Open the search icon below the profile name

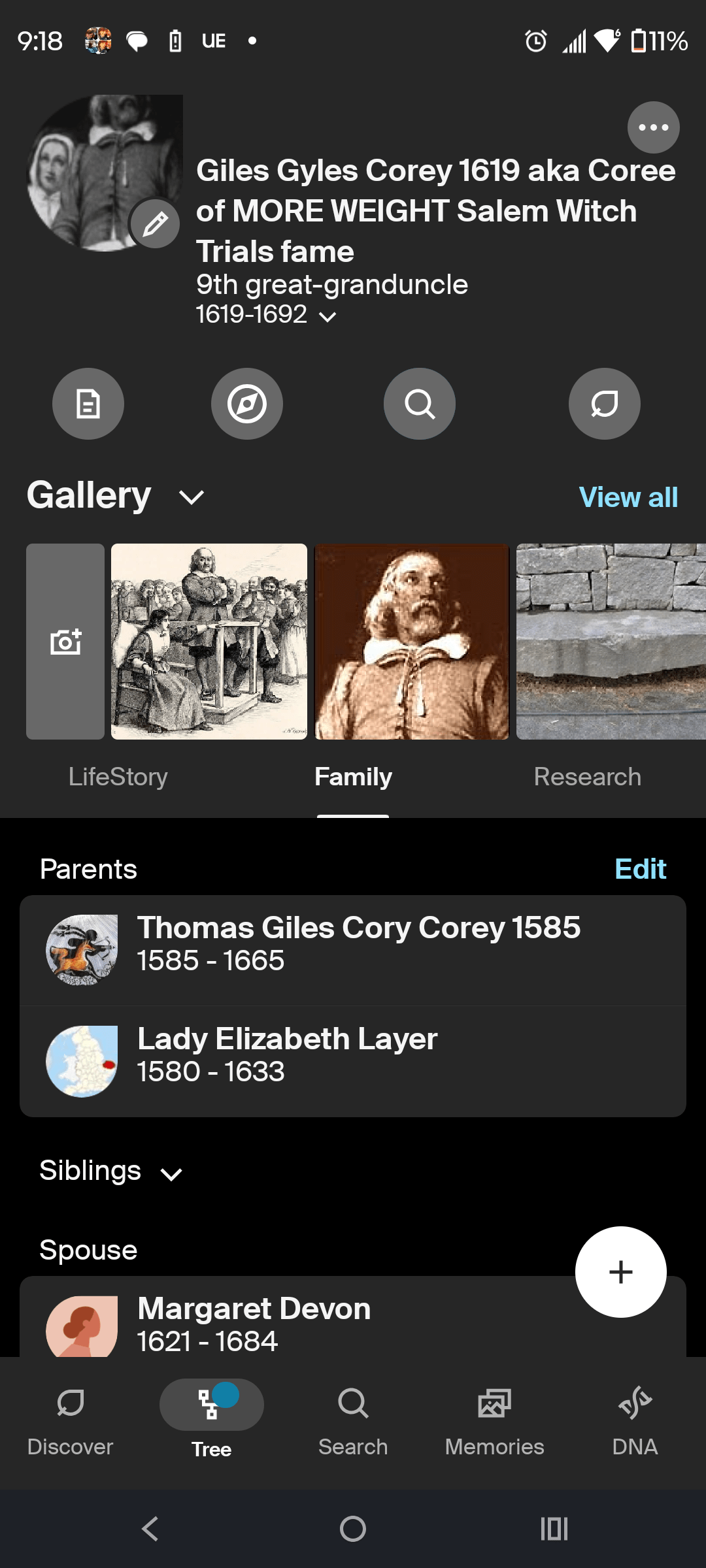pyautogui.click(x=419, y=403)
